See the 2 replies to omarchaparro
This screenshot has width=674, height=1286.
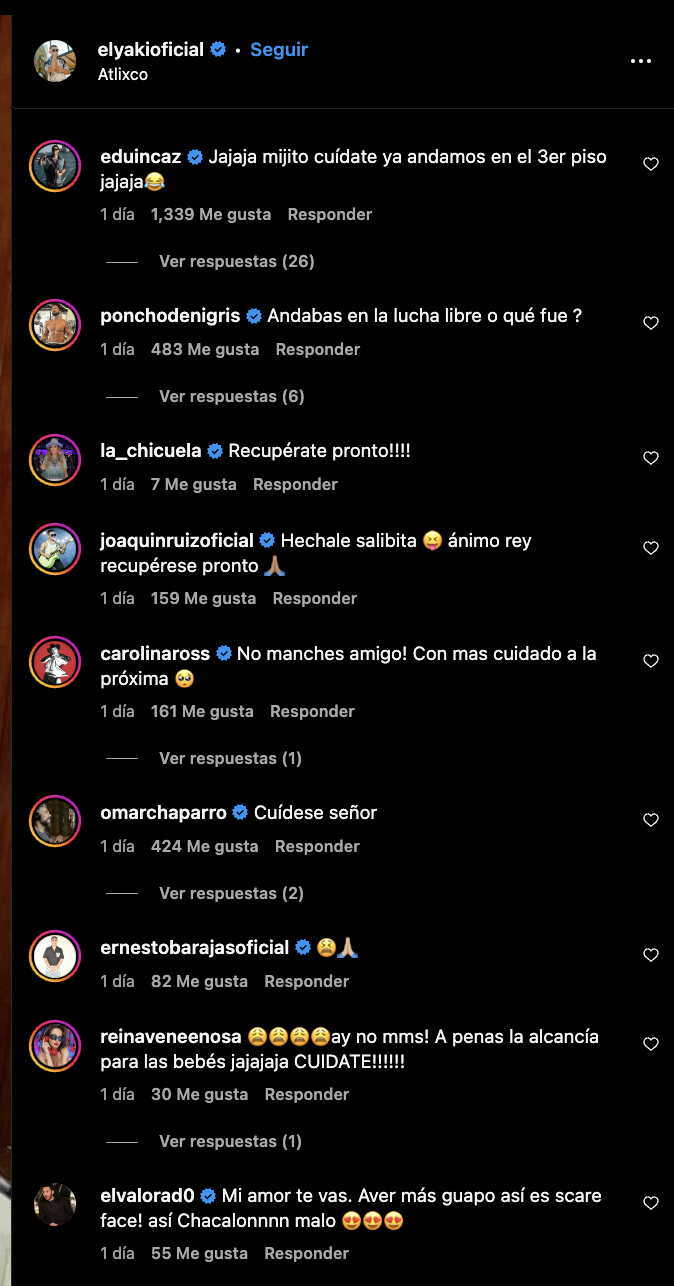tap(231, 893)
